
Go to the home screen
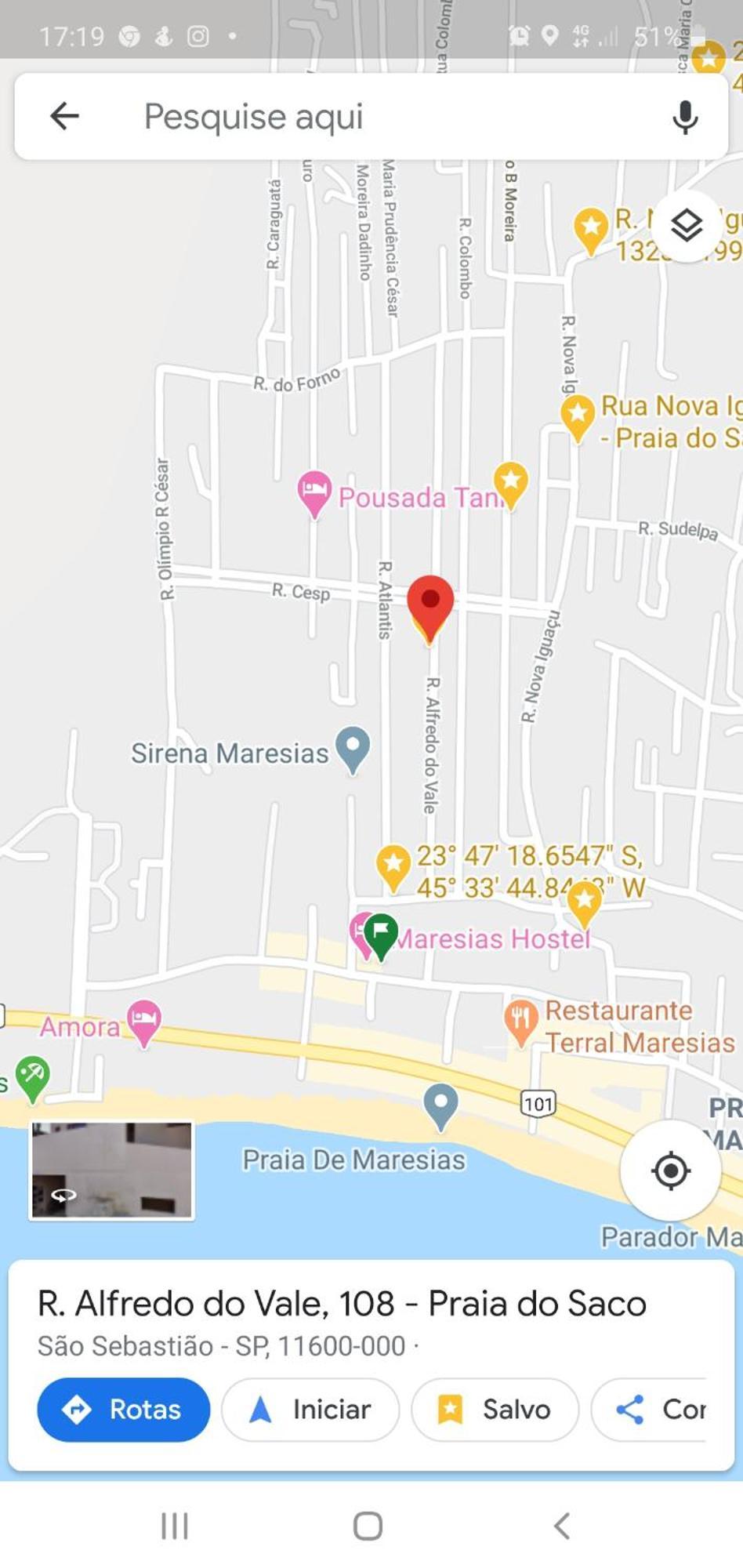[368, 1526]
